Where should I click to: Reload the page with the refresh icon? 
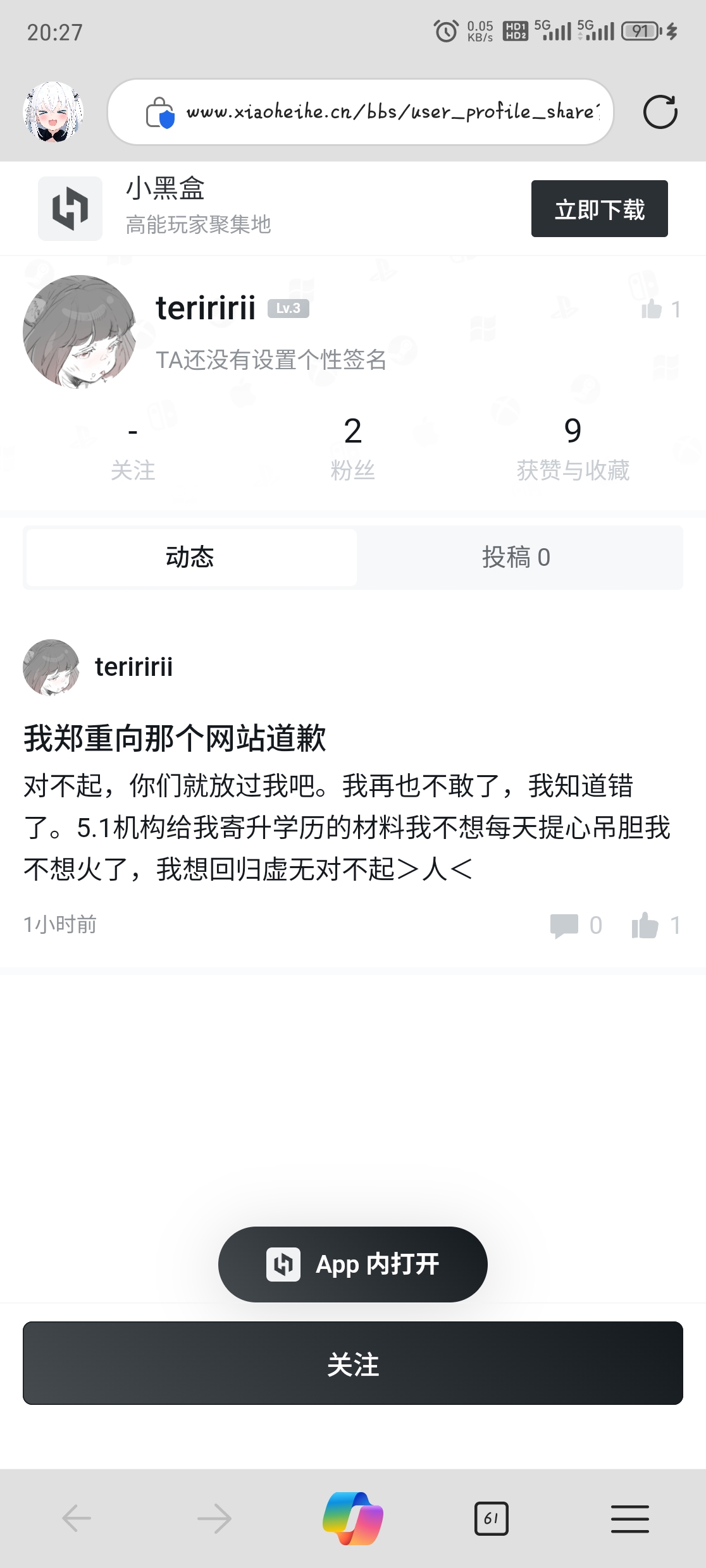click(660, 112)
